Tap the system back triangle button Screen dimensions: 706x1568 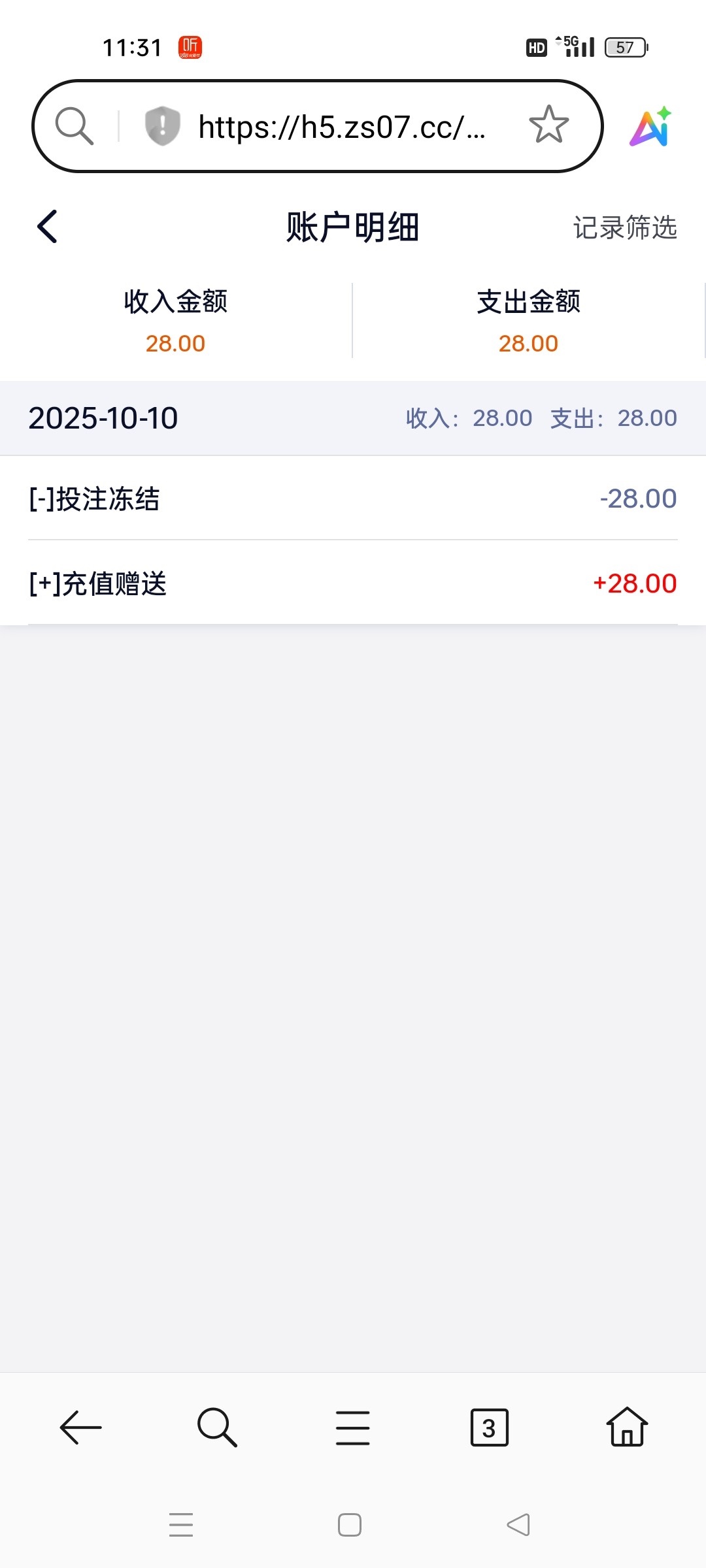518,1525
